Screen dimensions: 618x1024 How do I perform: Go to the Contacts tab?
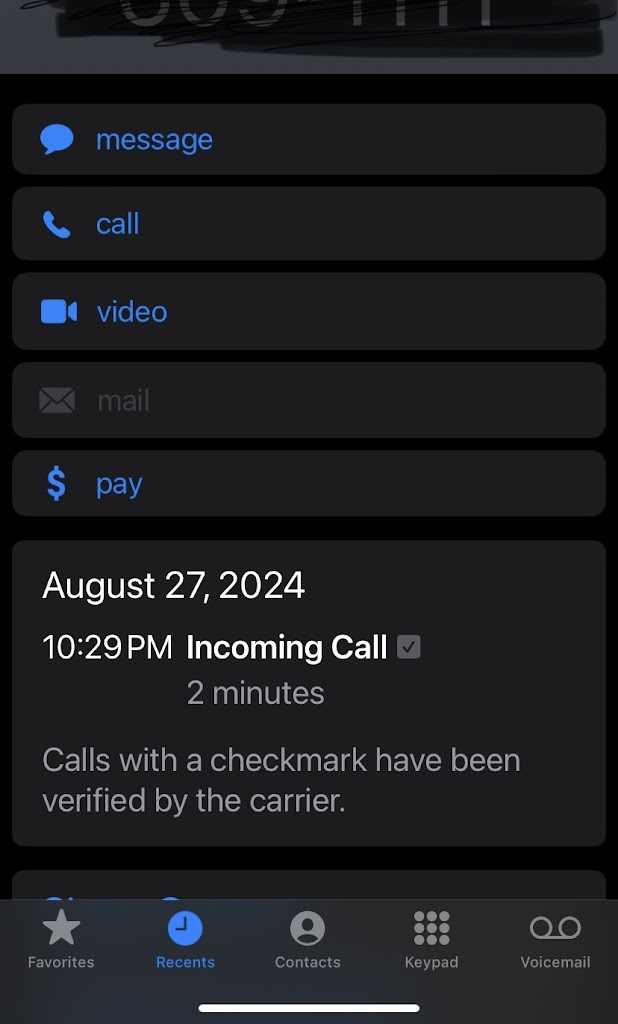point(308,941)
